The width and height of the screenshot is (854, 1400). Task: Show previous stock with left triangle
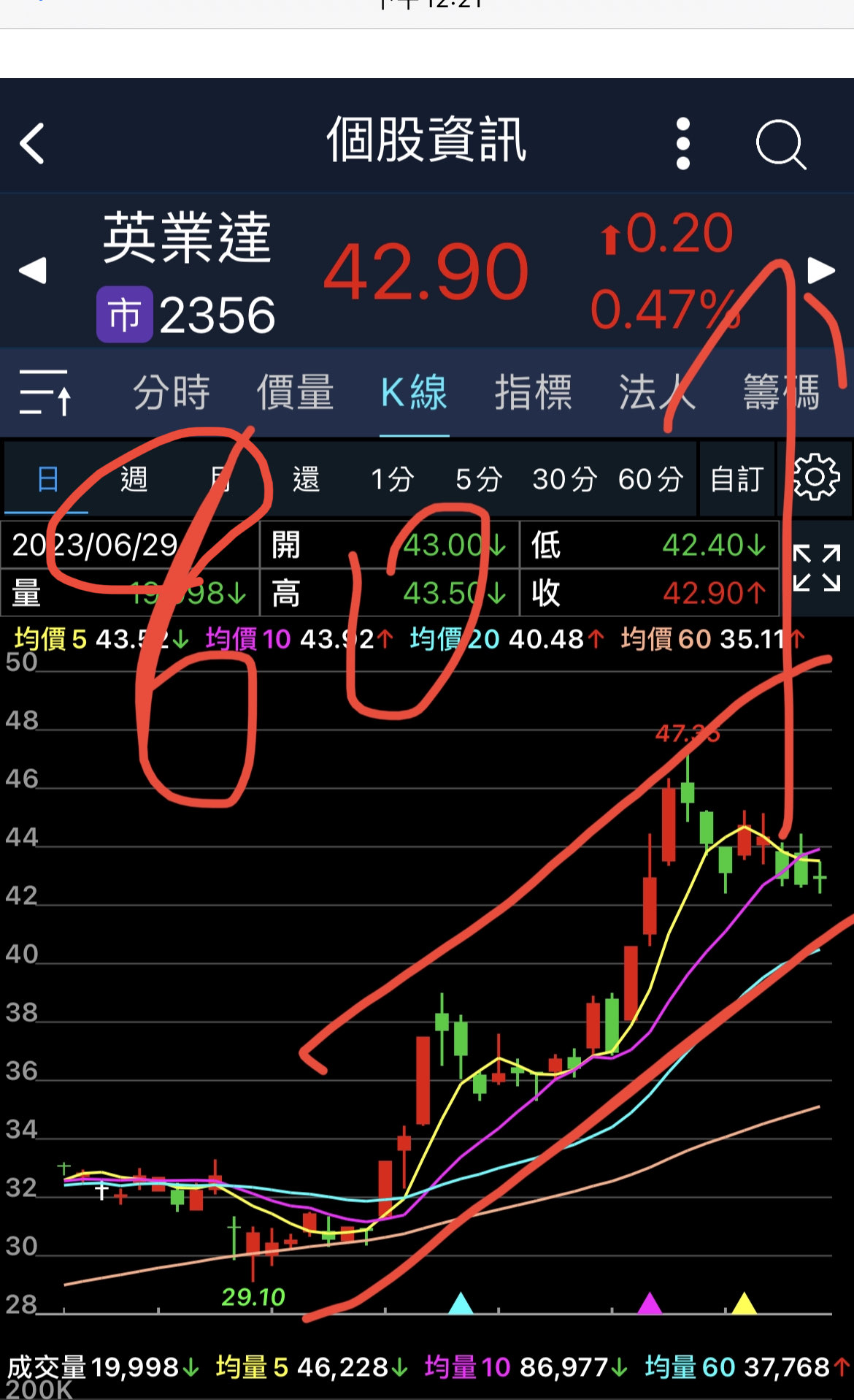click(33, 270)
